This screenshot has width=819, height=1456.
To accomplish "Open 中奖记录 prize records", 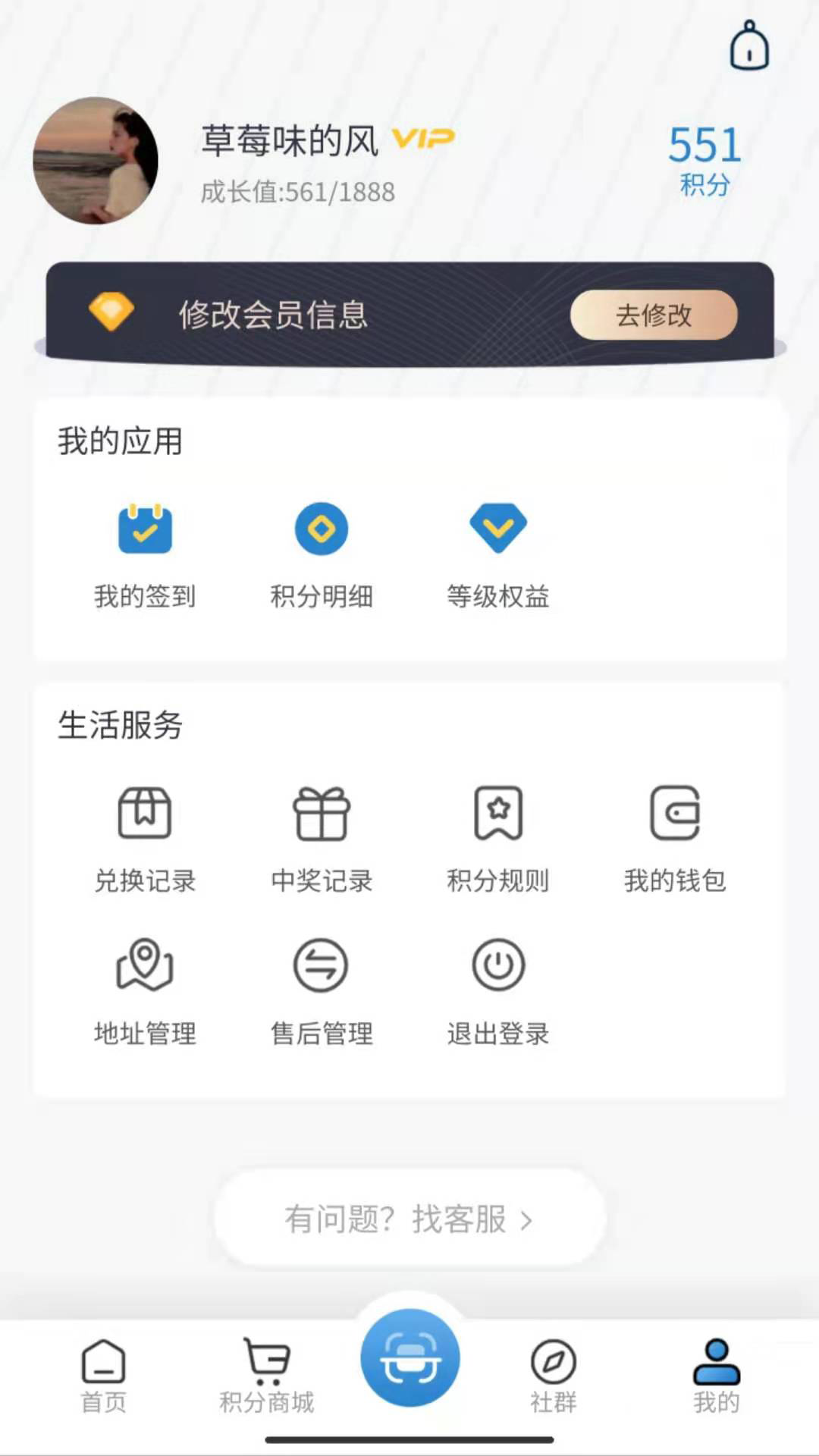I will click(322, 839).
